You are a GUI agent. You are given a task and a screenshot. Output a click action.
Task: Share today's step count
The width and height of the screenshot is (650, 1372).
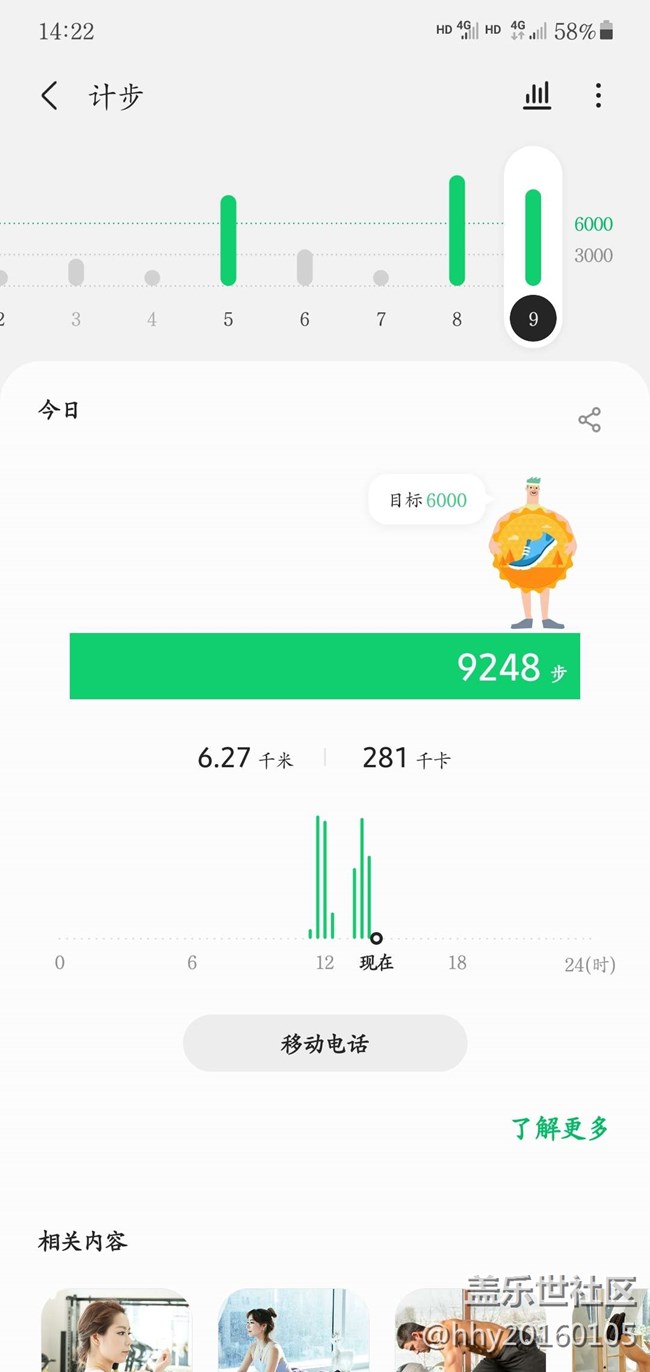click(589, 420)
